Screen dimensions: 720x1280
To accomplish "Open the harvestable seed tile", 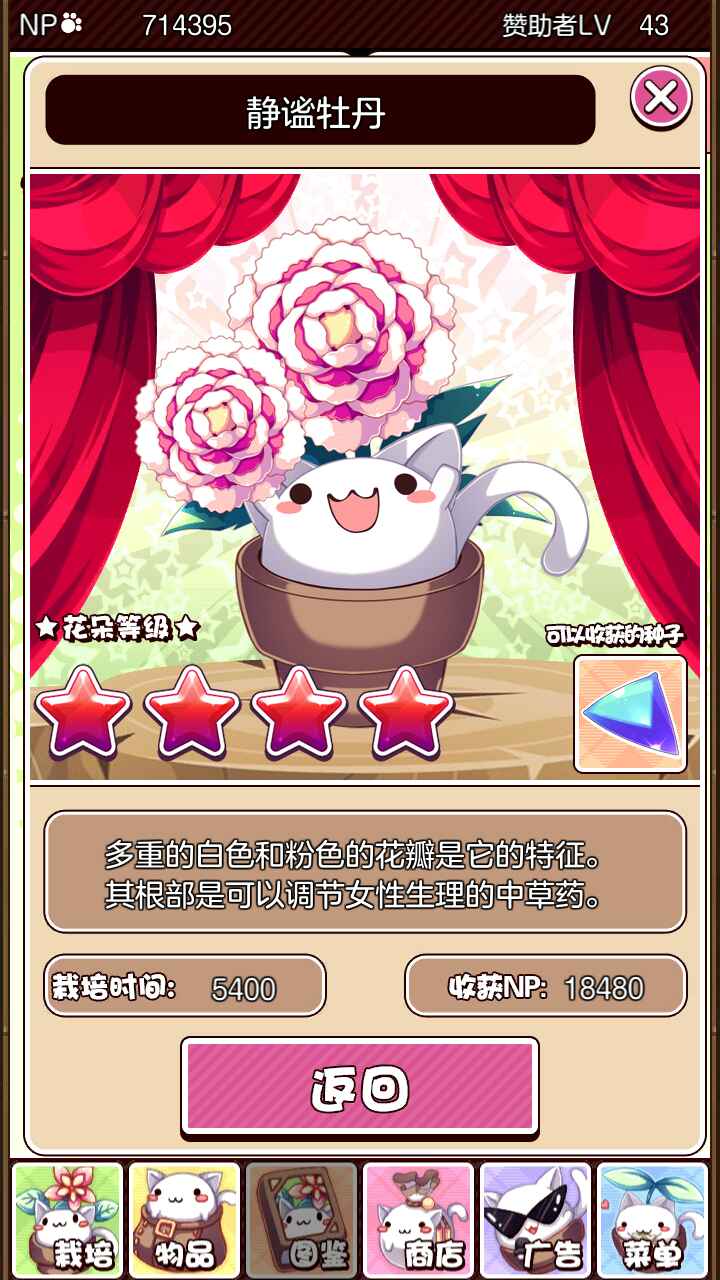I will [630, 714].
